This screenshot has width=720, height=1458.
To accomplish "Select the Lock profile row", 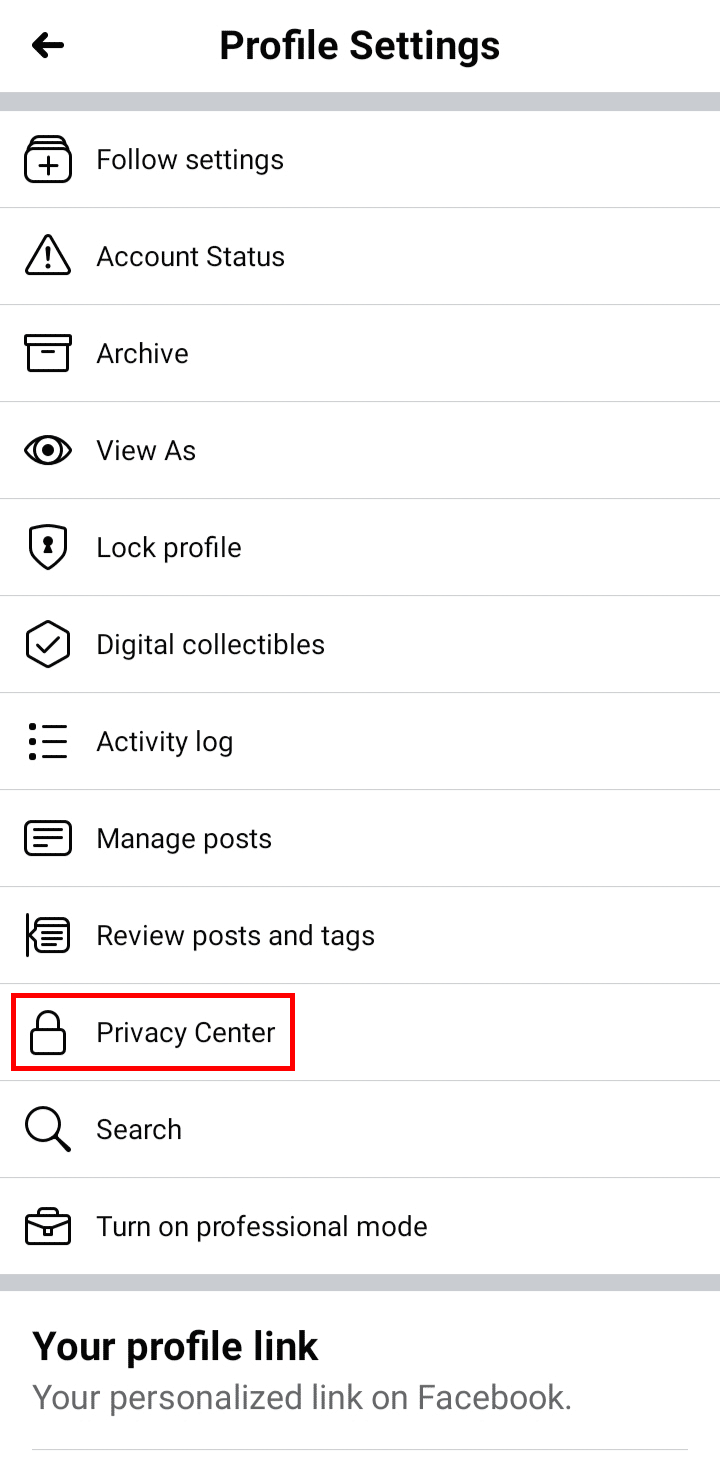I will (x=168, y=547).
